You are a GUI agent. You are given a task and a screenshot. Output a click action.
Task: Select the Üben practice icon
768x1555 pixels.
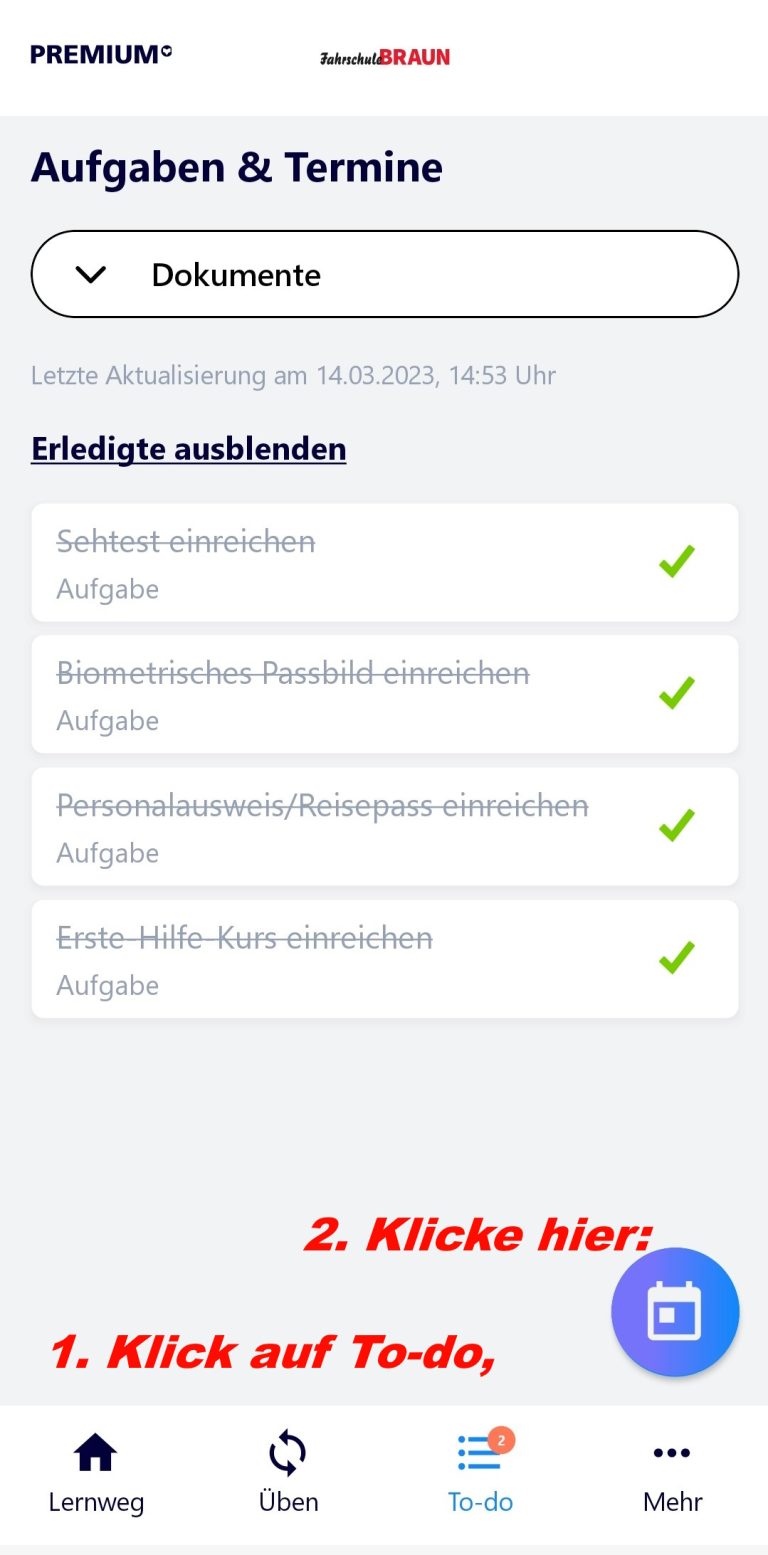[288, 1452]
